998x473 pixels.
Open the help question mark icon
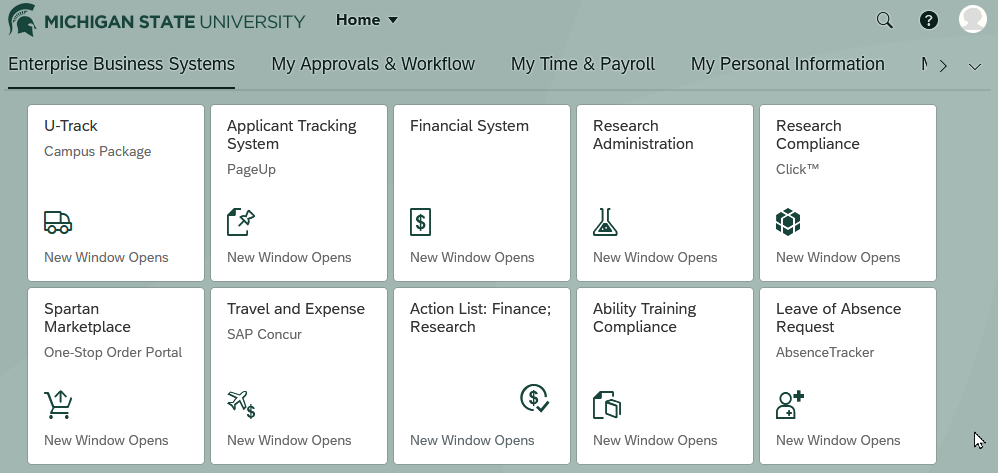(929, 20)
